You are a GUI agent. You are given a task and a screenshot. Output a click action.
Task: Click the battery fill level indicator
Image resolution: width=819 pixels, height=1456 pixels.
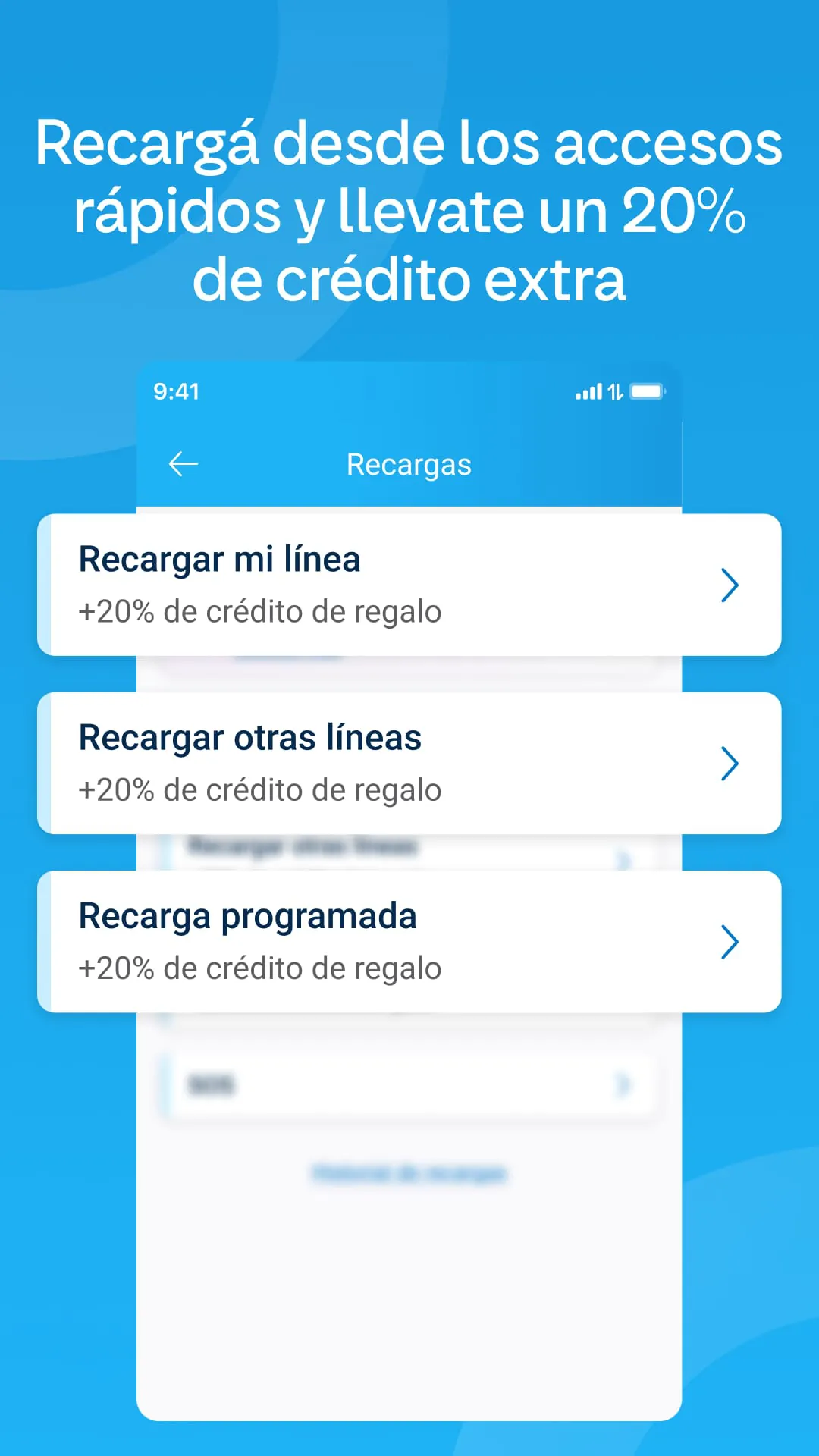click(646, 391)
